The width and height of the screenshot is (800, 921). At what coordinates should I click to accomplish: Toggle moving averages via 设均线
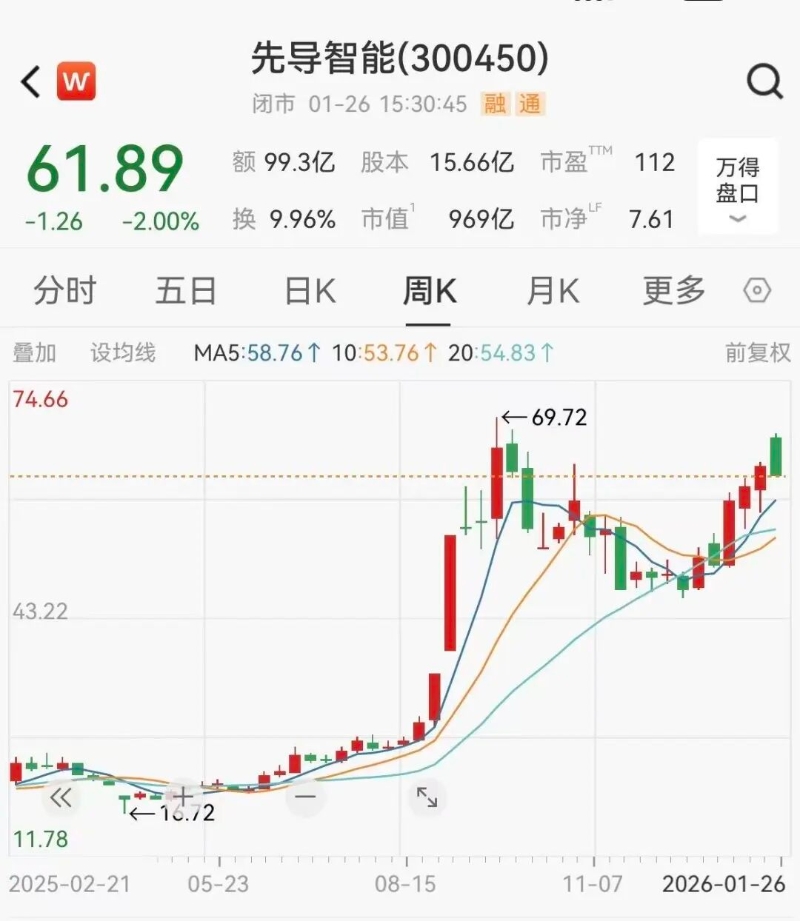coord(123,352)
